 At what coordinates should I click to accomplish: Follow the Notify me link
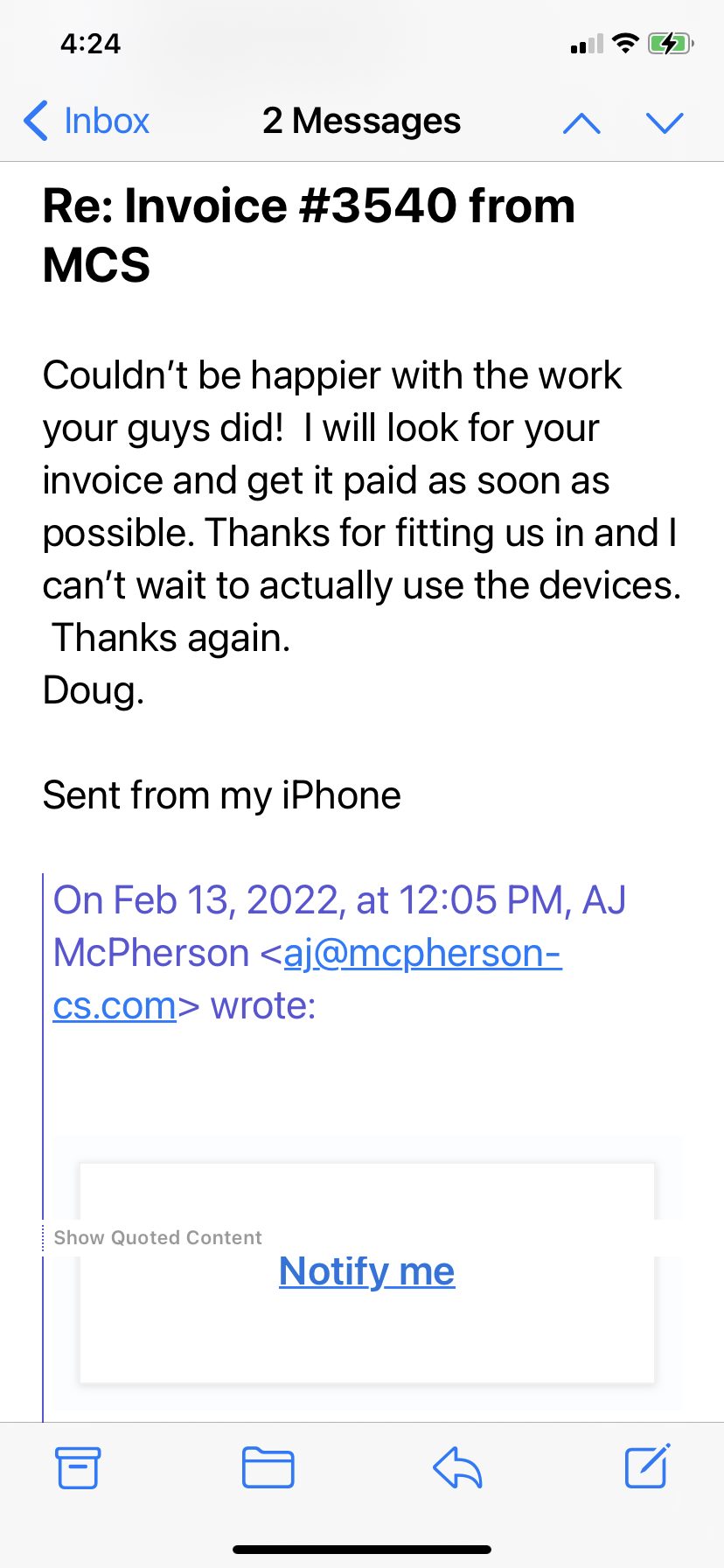(x=366, y=1271)
